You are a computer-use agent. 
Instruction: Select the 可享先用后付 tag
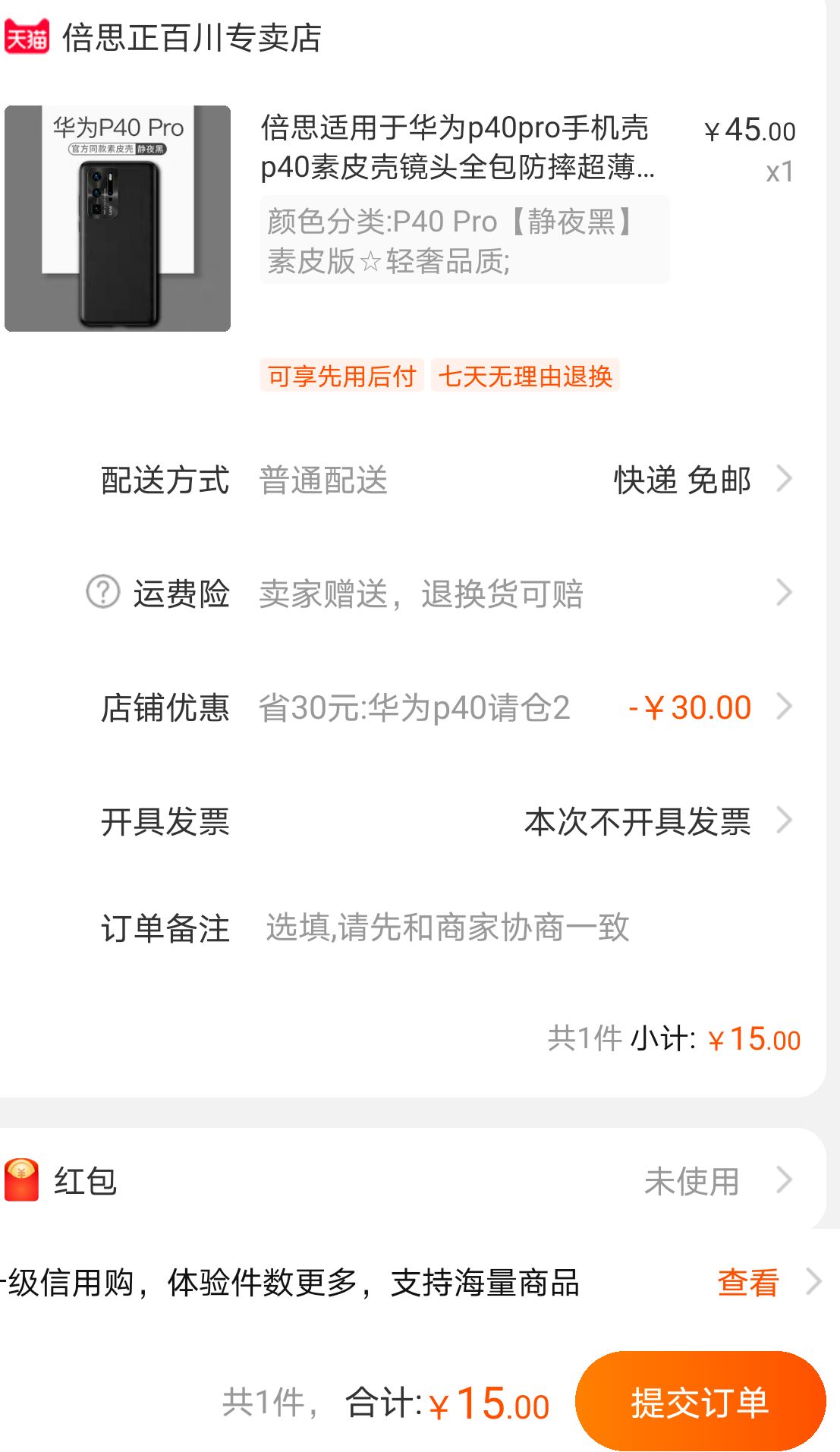pyautogui.click(x=342, y=375)
